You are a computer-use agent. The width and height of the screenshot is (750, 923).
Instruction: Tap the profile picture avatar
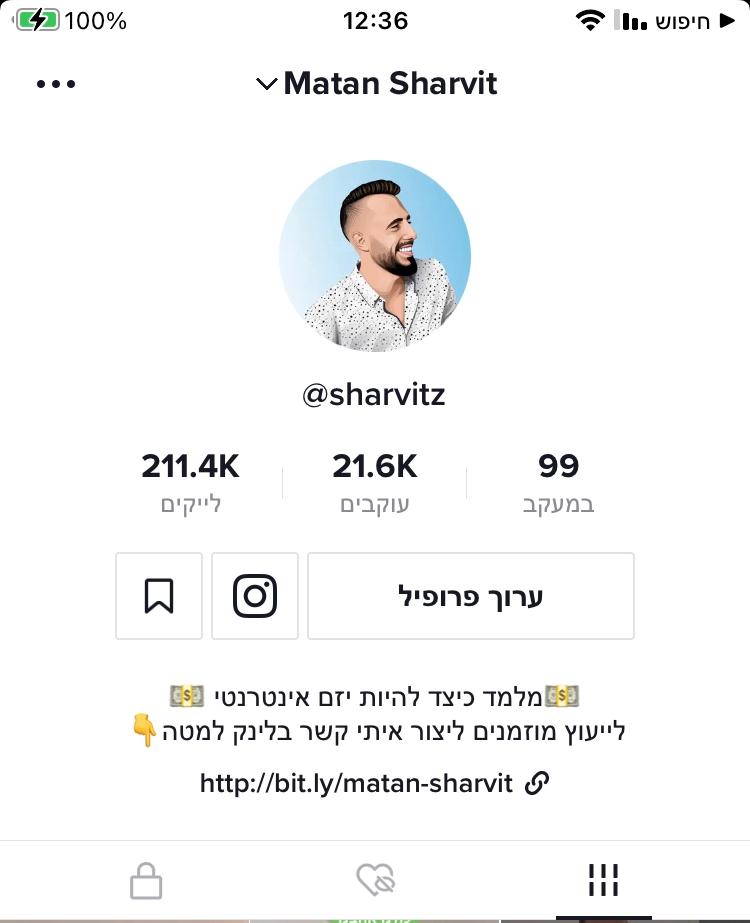click(375, 257)
